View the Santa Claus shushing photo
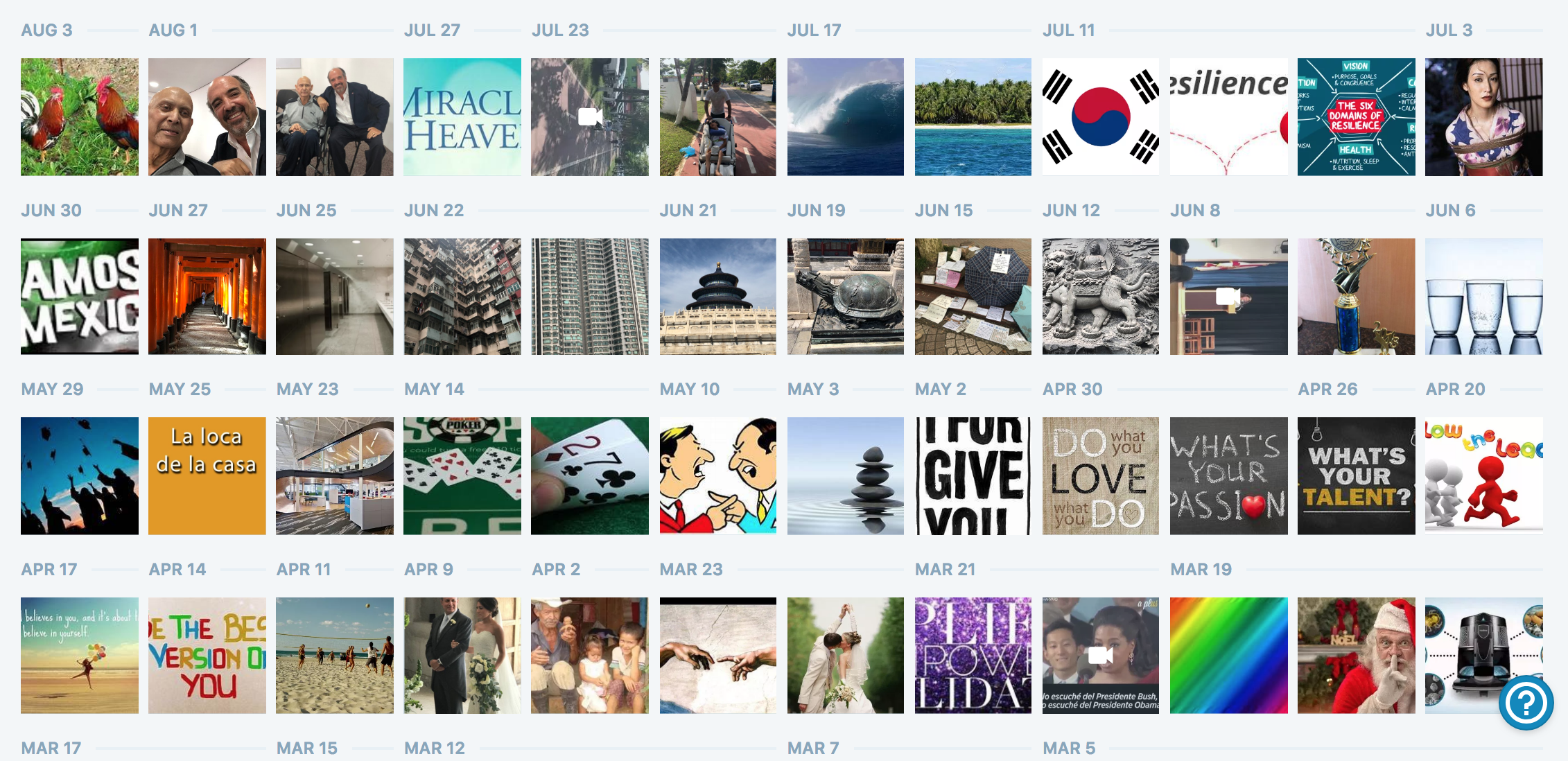The width and height of the screenshot is (1568, 761). pos(1356,656)
